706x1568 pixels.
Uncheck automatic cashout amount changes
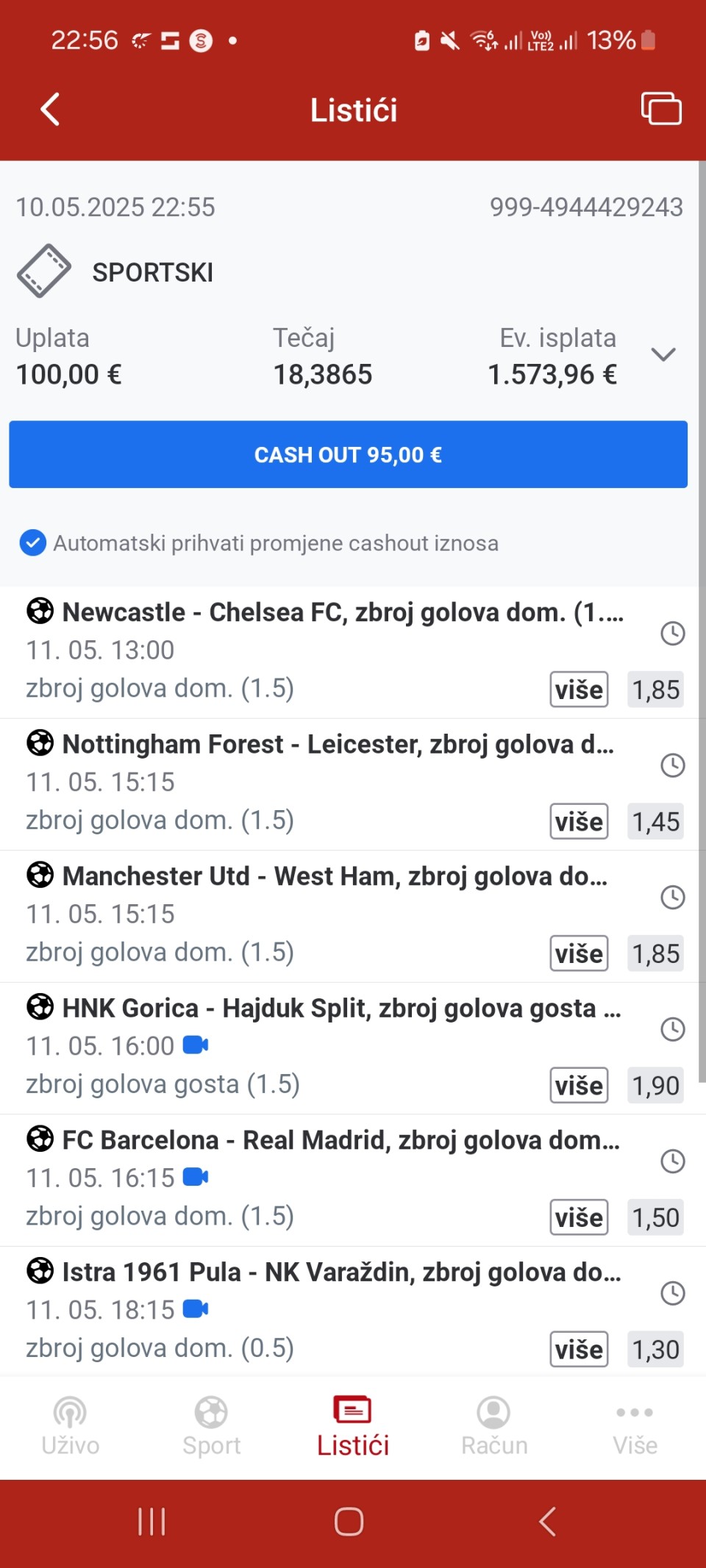click(32, 543)
